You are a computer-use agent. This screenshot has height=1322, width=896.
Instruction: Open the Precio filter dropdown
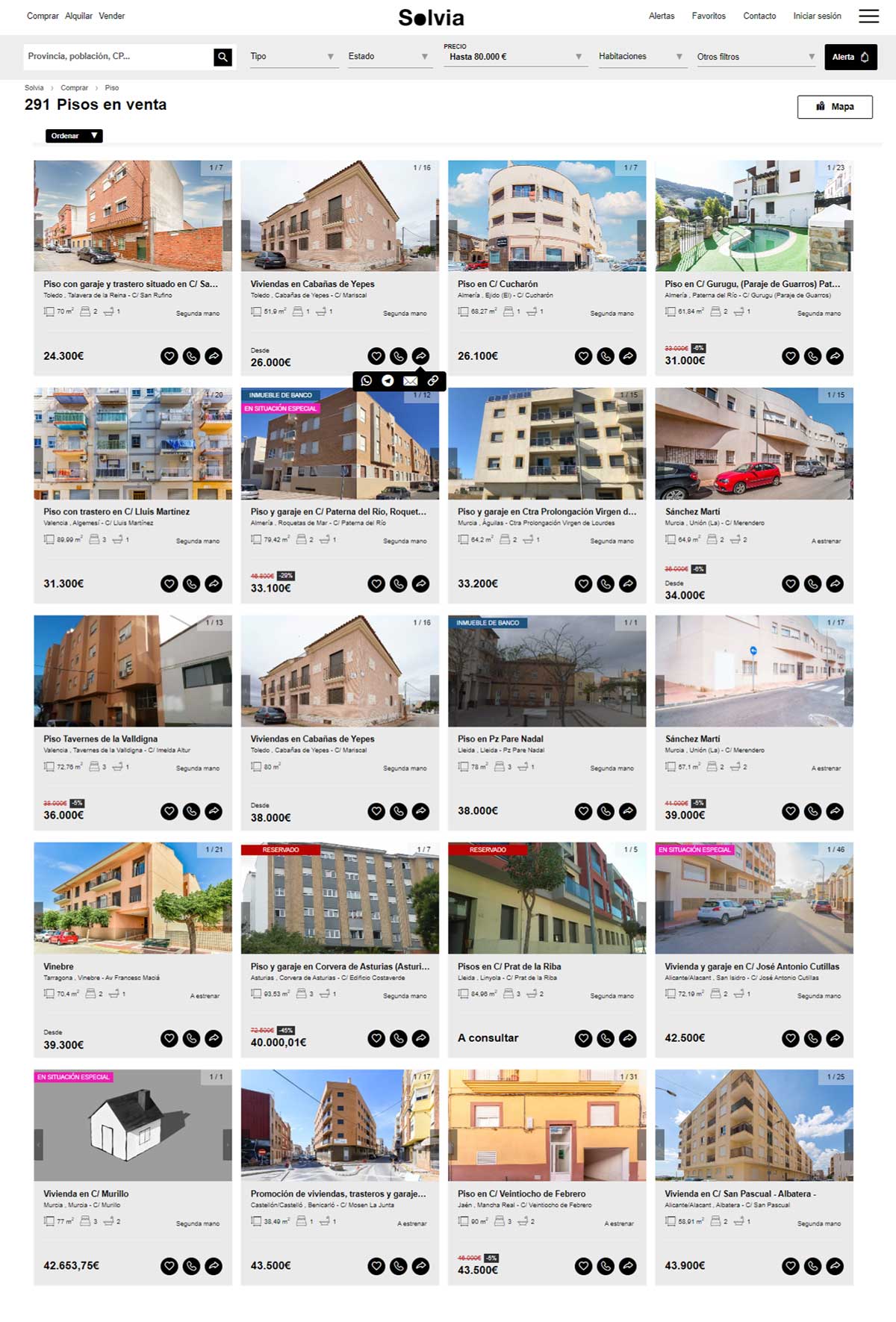515,57
